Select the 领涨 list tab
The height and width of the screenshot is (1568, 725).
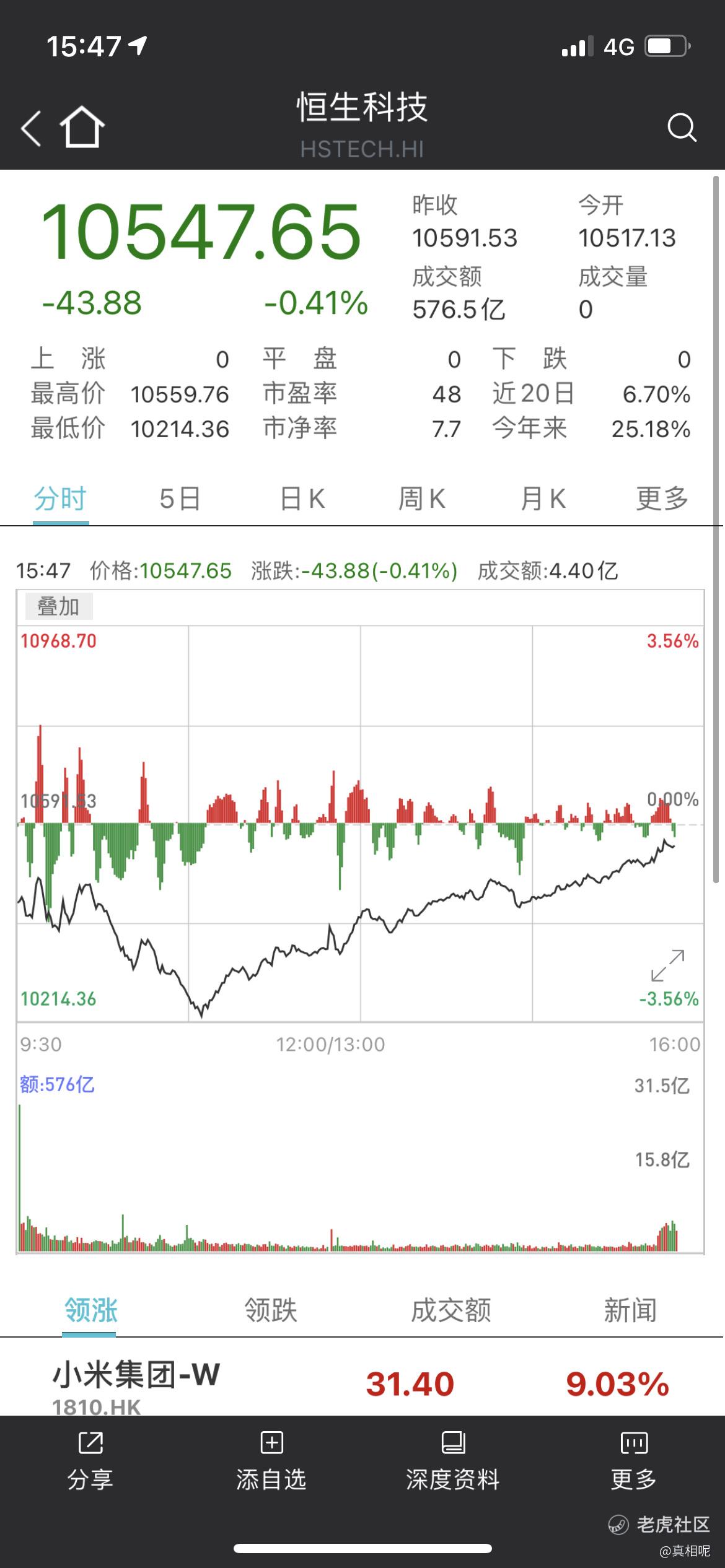[90, 1311]
